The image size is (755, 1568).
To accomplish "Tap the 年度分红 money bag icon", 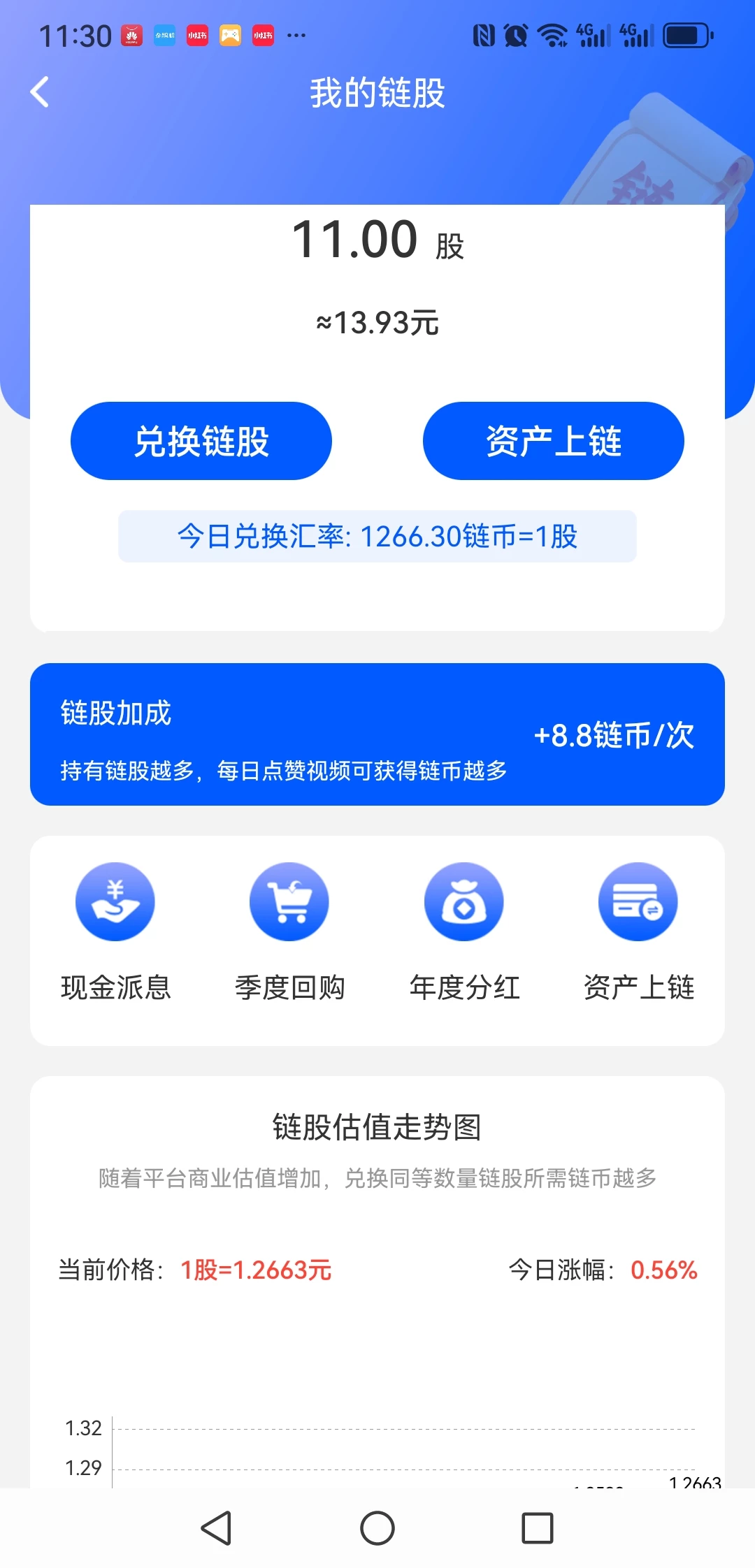I will 464,901.
